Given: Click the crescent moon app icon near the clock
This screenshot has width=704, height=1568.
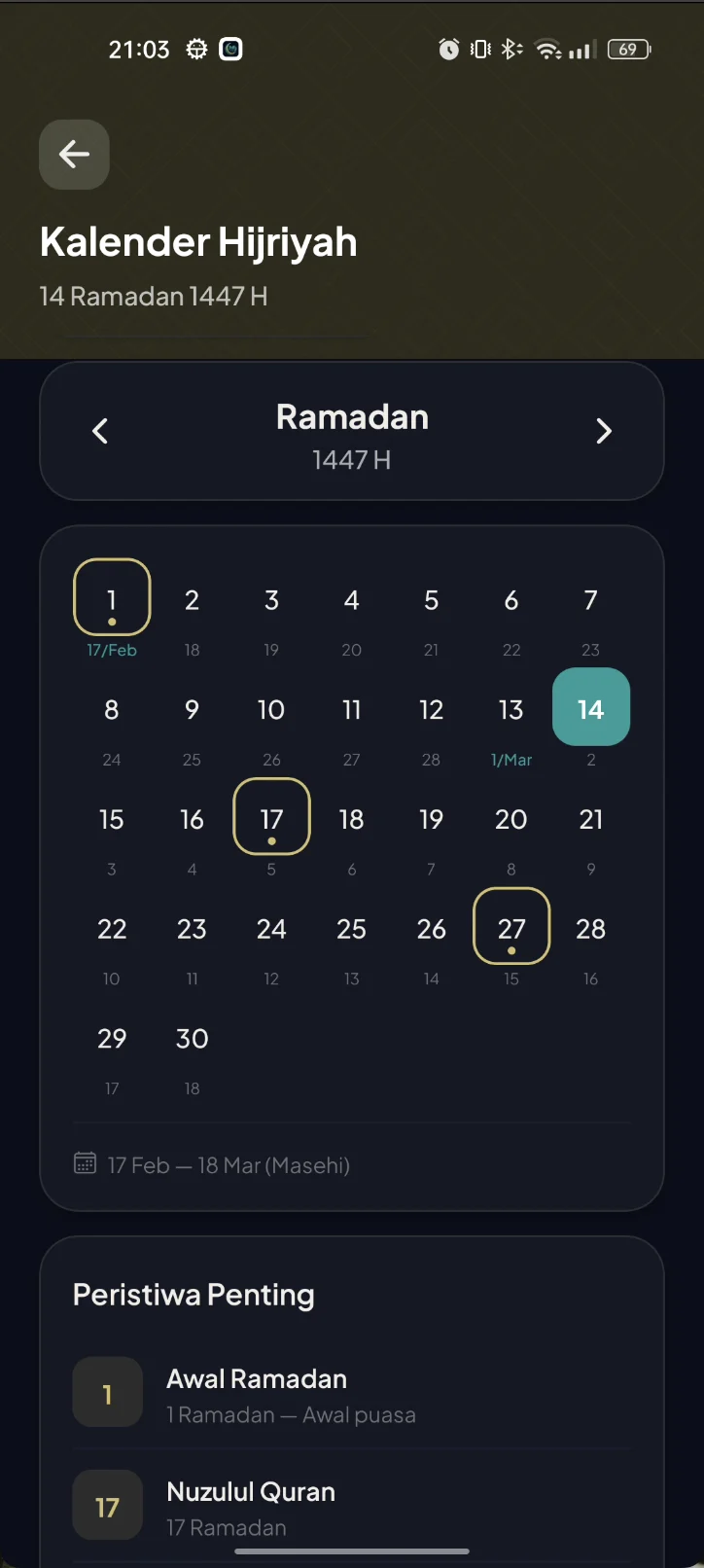Looking at the screenshot, I should (x=230, y=49).
